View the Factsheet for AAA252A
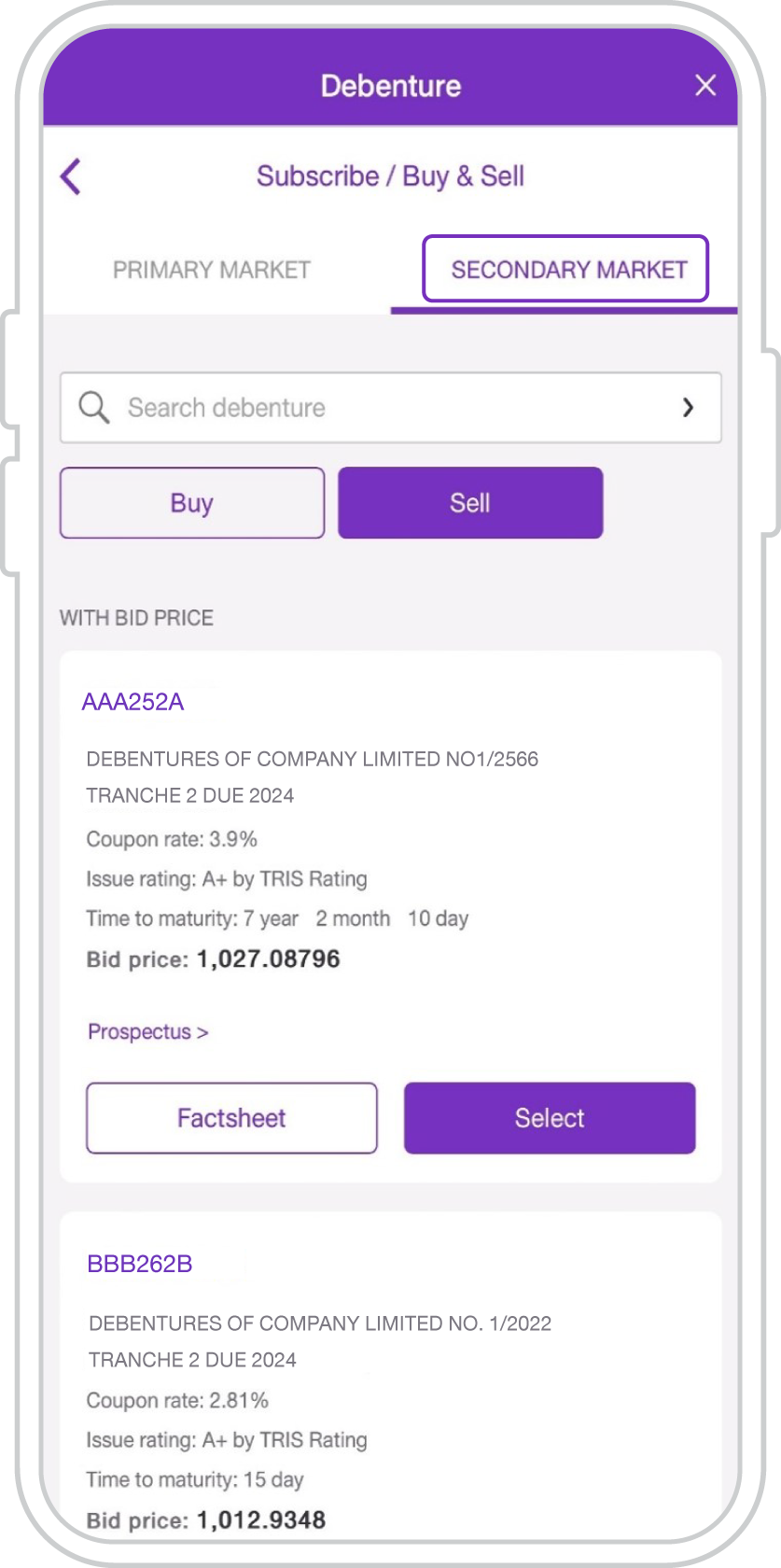 point(231,1118)
